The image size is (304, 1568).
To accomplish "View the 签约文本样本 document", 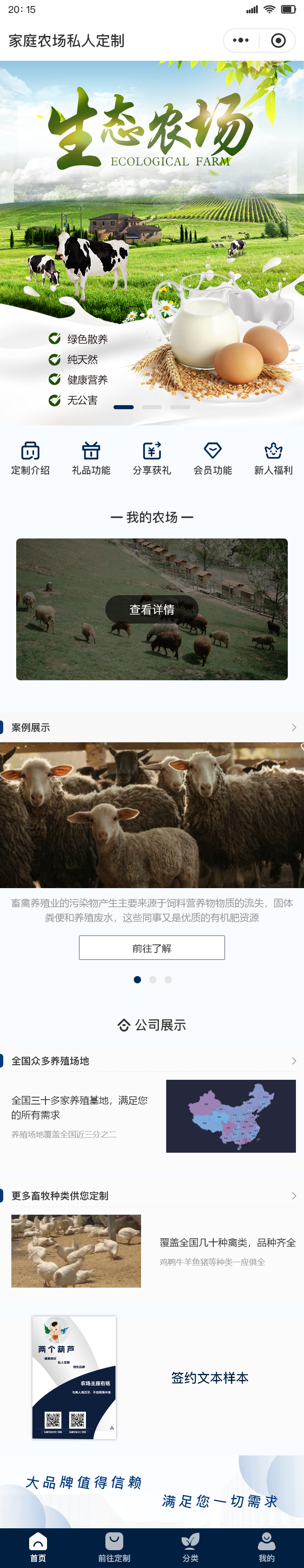I will [x=74, y=1378].
